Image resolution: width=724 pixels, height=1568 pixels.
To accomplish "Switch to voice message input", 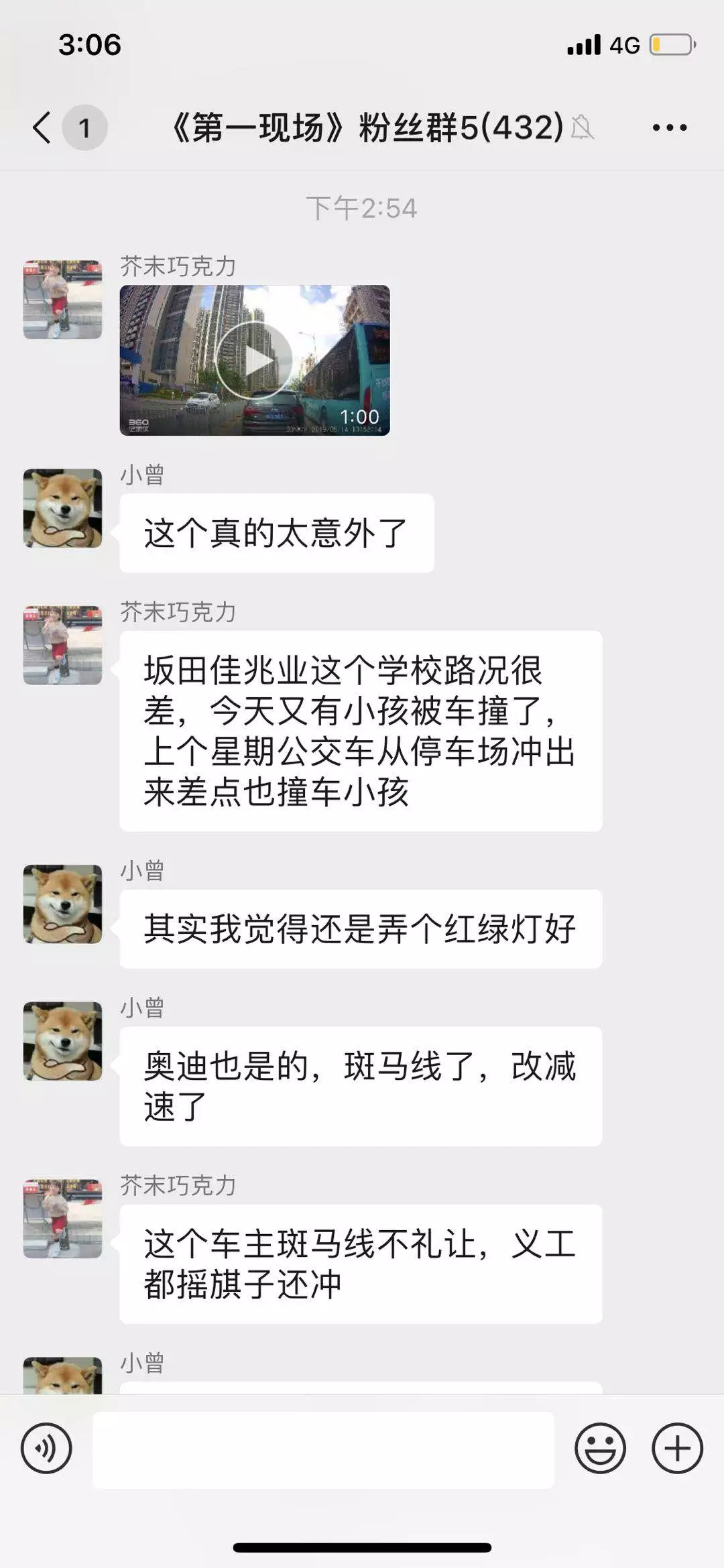I will pos(46,1448).
